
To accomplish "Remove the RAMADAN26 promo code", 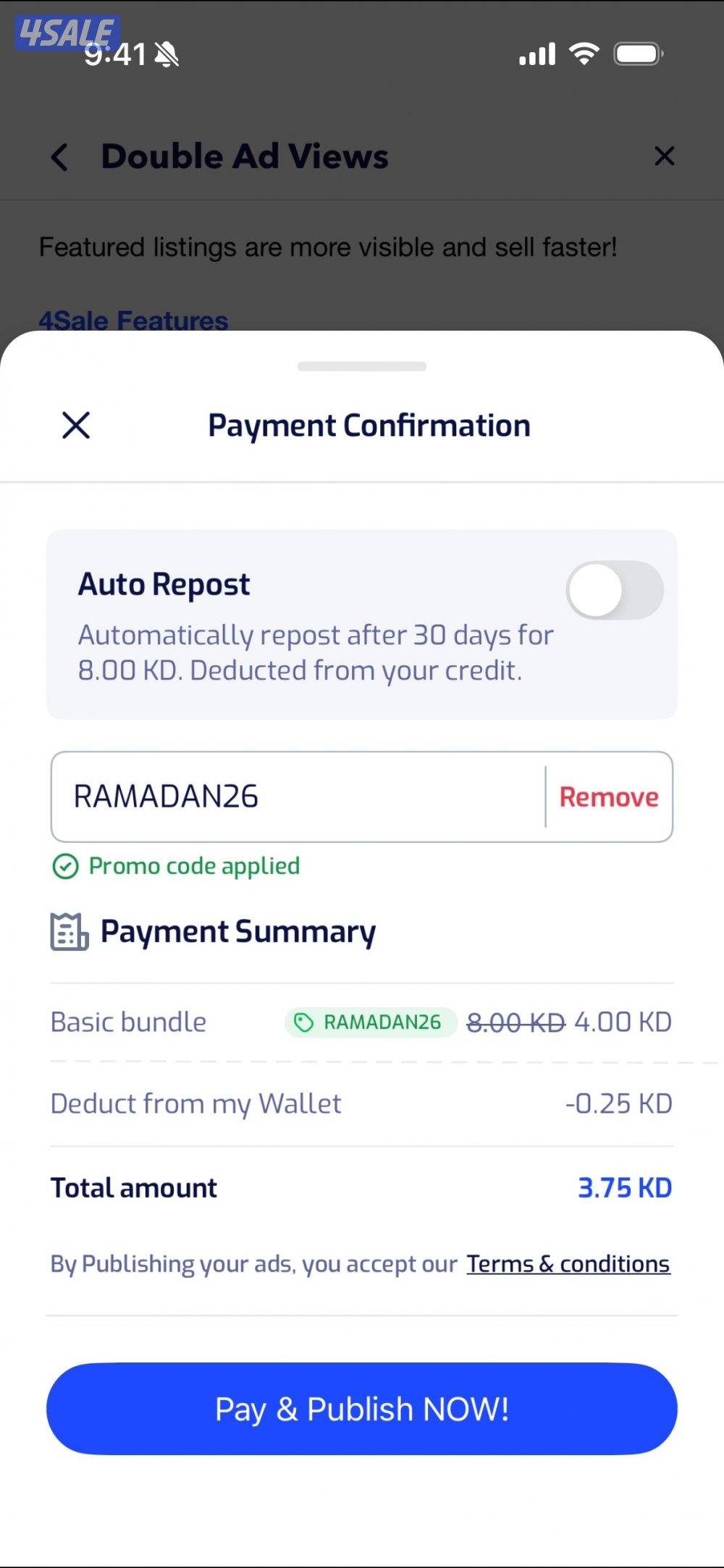I will pyautogui.click(x=608, y=797).
